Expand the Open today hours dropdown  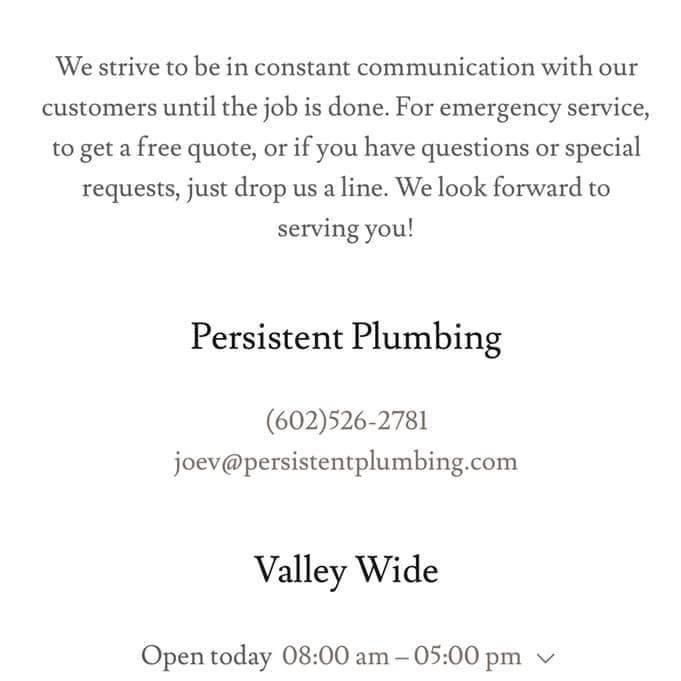click(545, 657)
